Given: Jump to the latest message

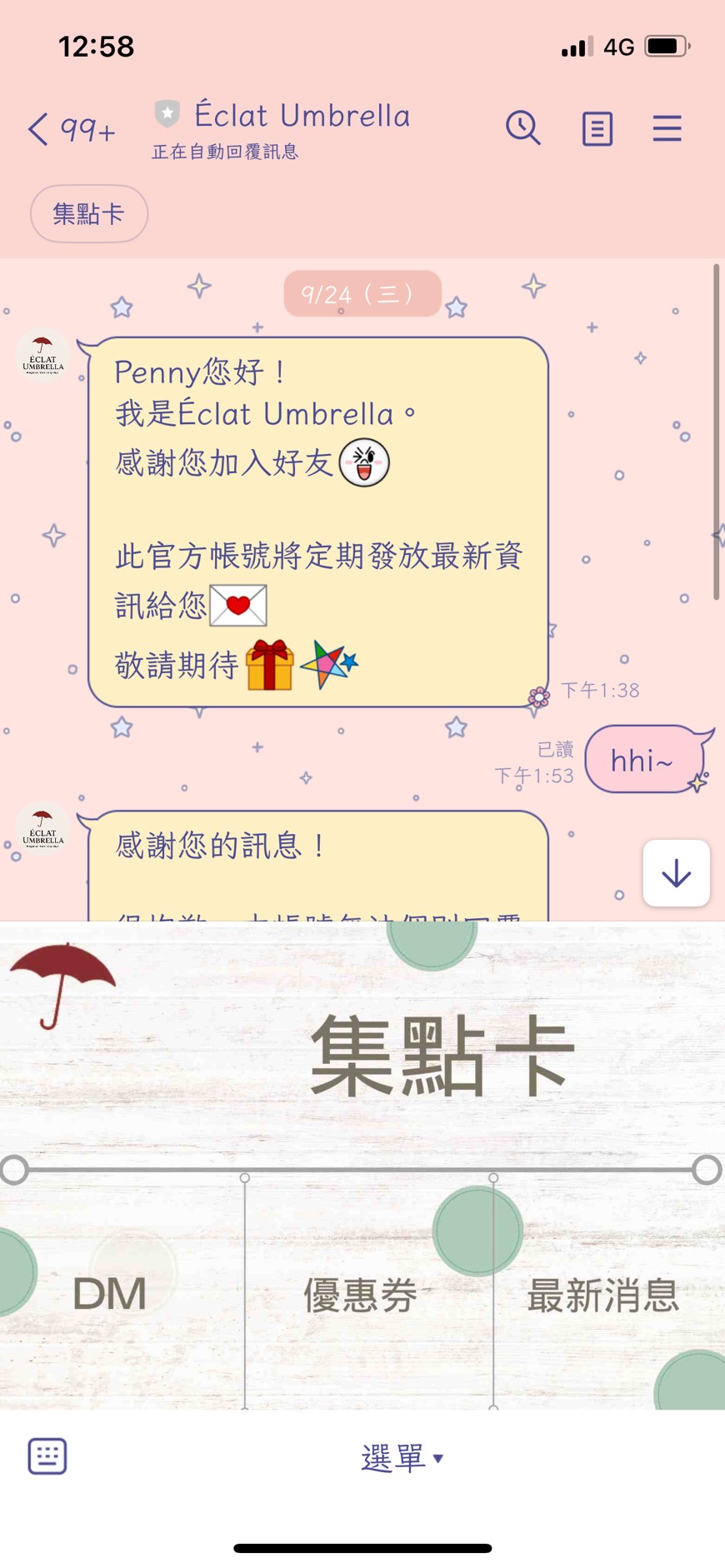Looking at the screenshot, I should tap(676, 873).
